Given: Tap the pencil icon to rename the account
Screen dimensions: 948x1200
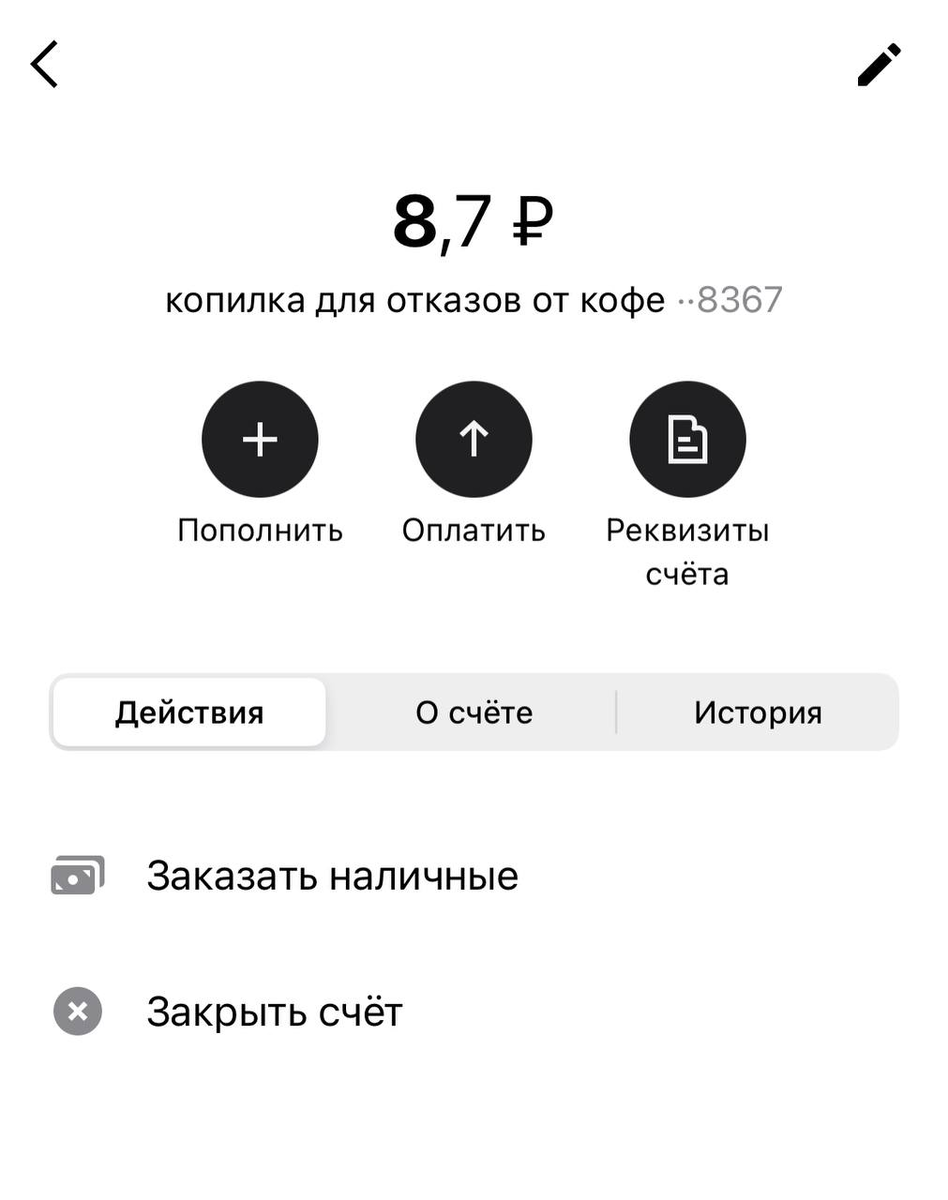Looking at the screenshot, I should (879, 64).
